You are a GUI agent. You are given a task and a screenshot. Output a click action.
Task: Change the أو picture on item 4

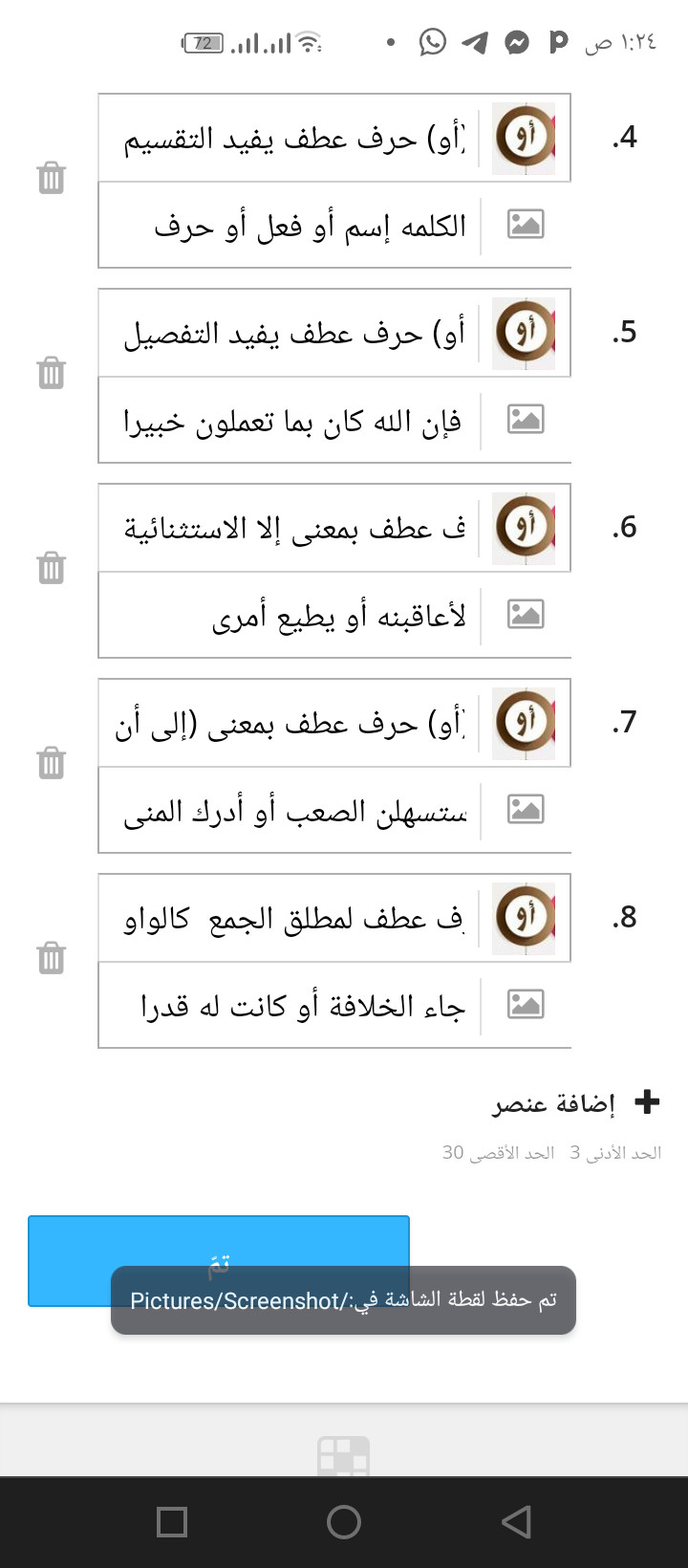[x=525, y=139]
